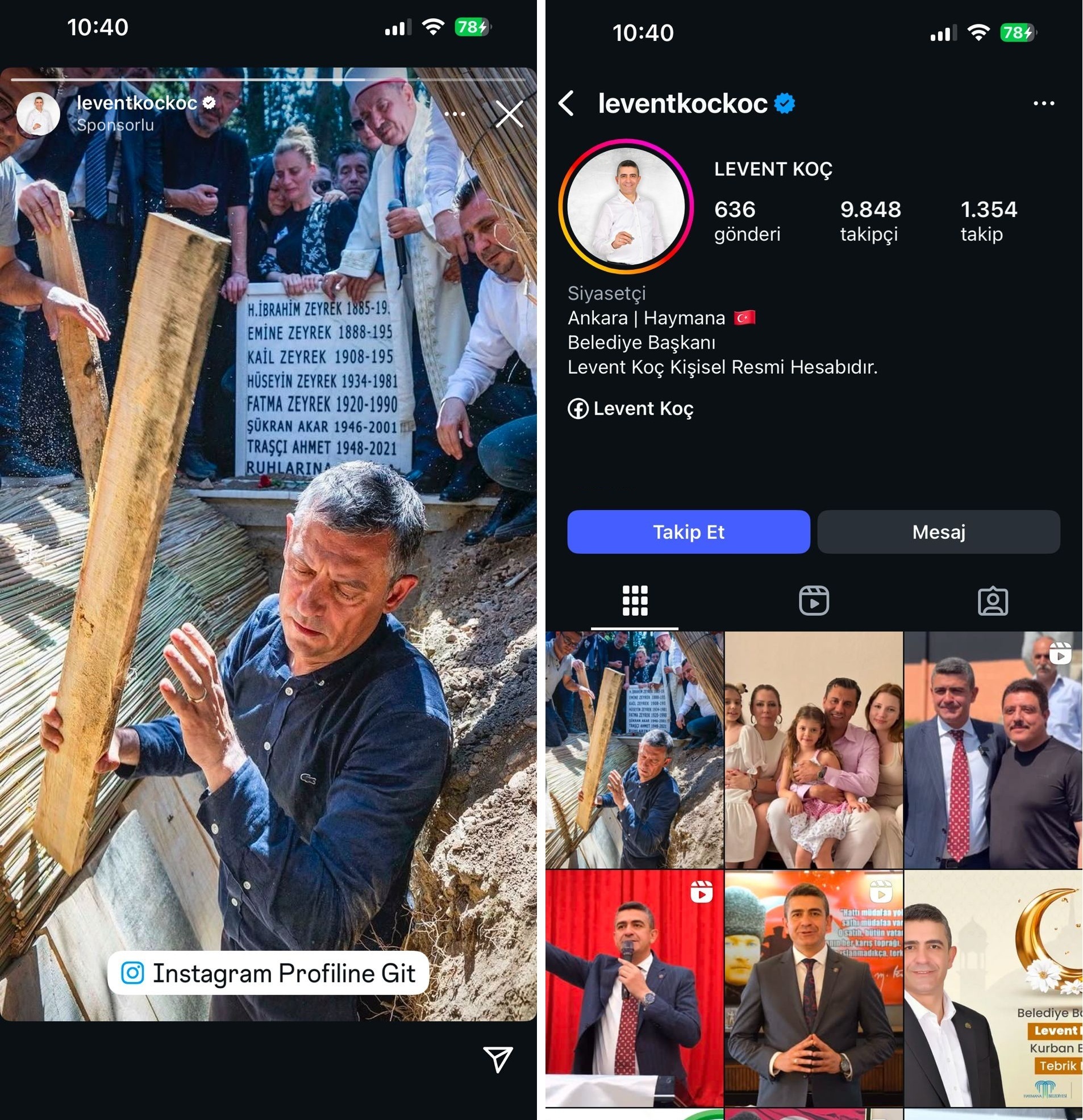Open the reel of two men posing outdoors
The width and height of the screenshot is (1083, 1120).
click(993, 750)
